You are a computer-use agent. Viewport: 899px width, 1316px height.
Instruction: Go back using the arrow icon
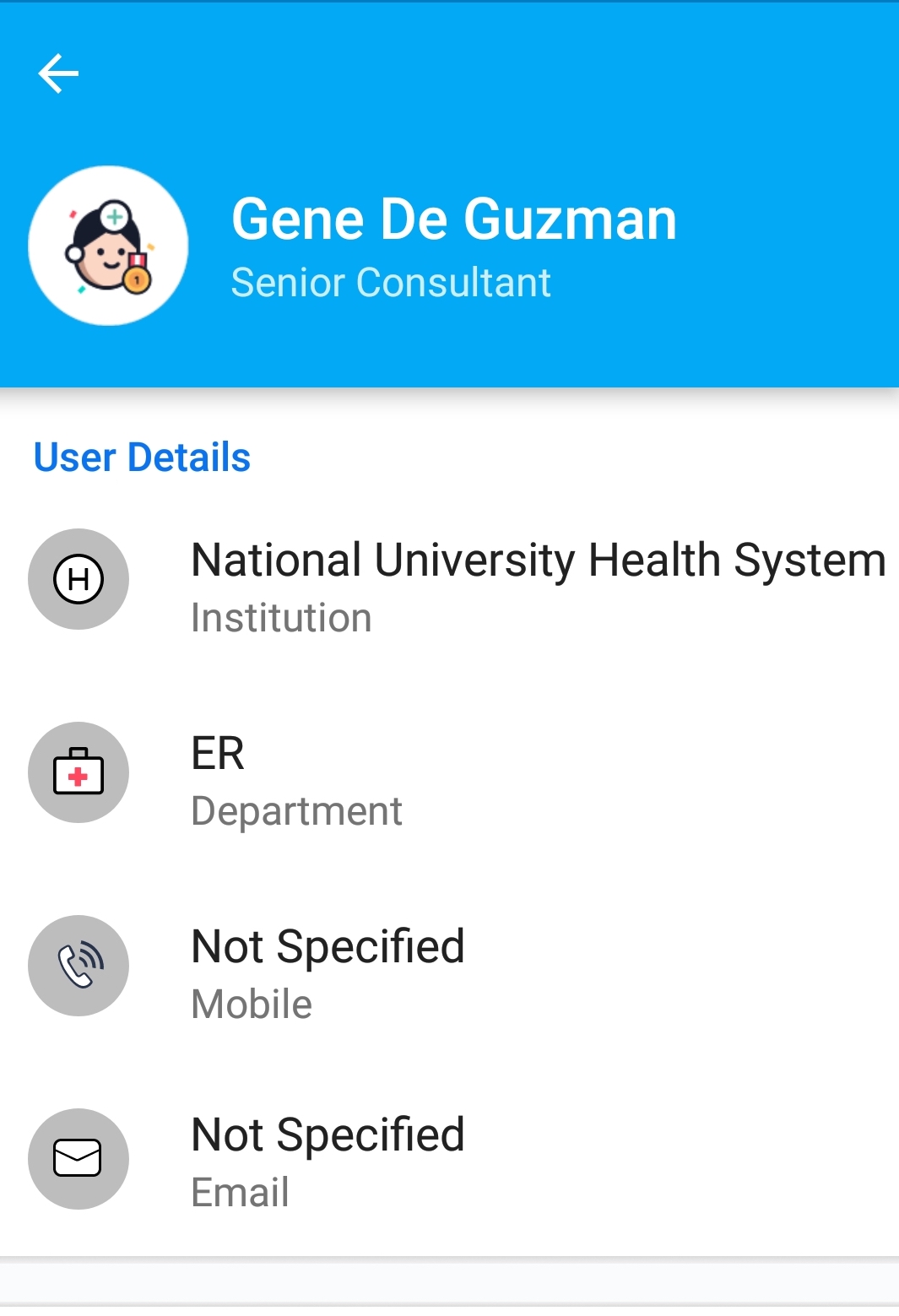pos(57,73)
